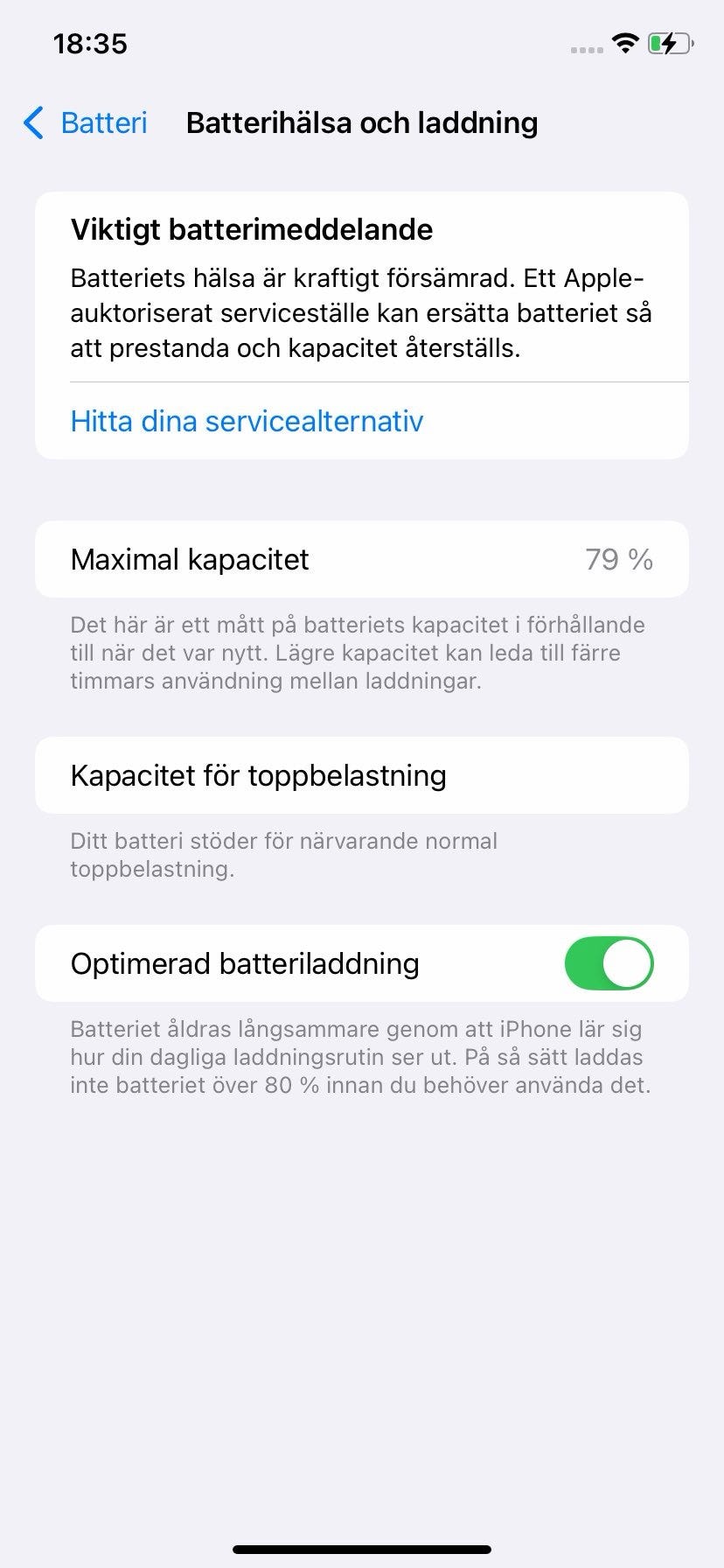The image size is (724, 1568).
Task: Open Hitta dina servicealternativ link
Action: pyautogui.click(x=247, y=421)
